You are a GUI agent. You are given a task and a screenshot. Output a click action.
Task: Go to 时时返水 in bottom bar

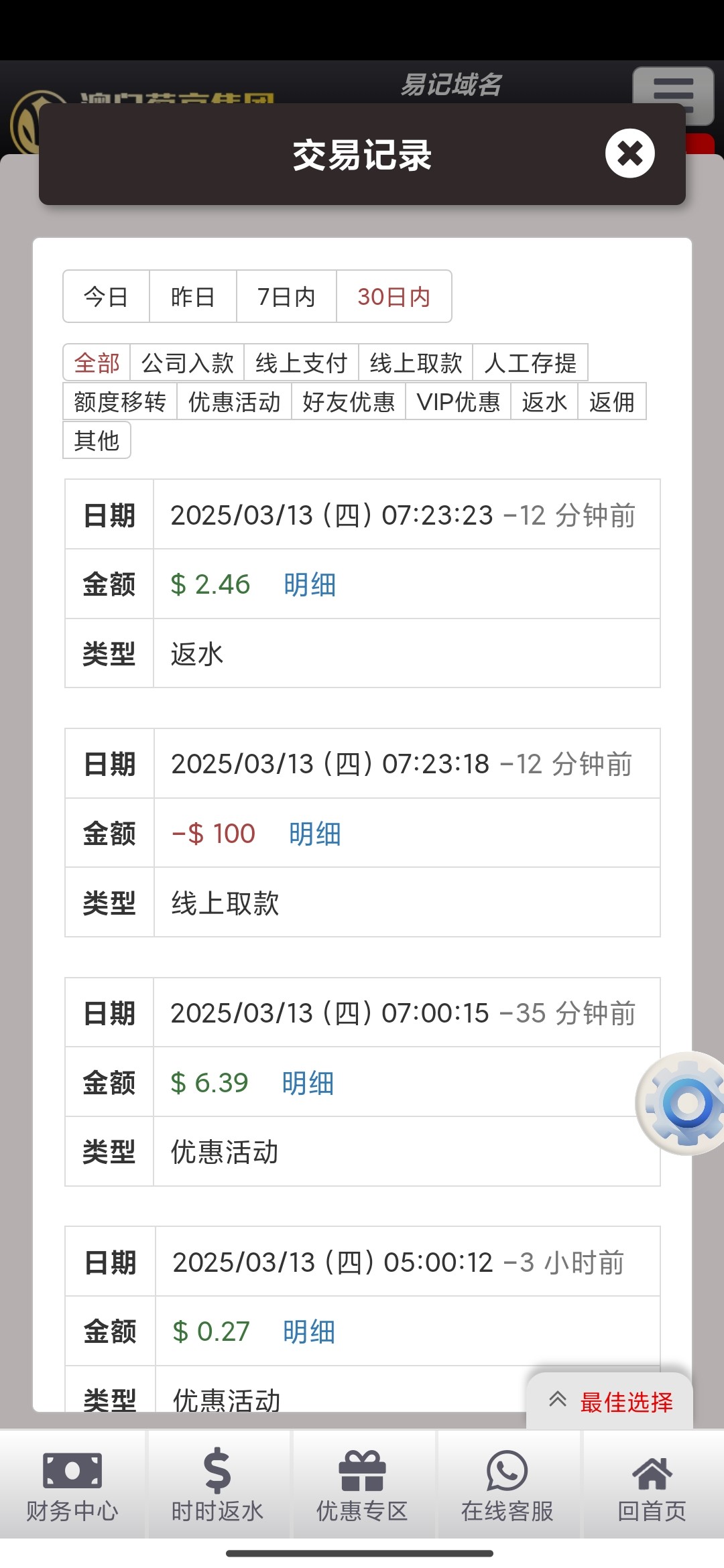click(218, 1484)
